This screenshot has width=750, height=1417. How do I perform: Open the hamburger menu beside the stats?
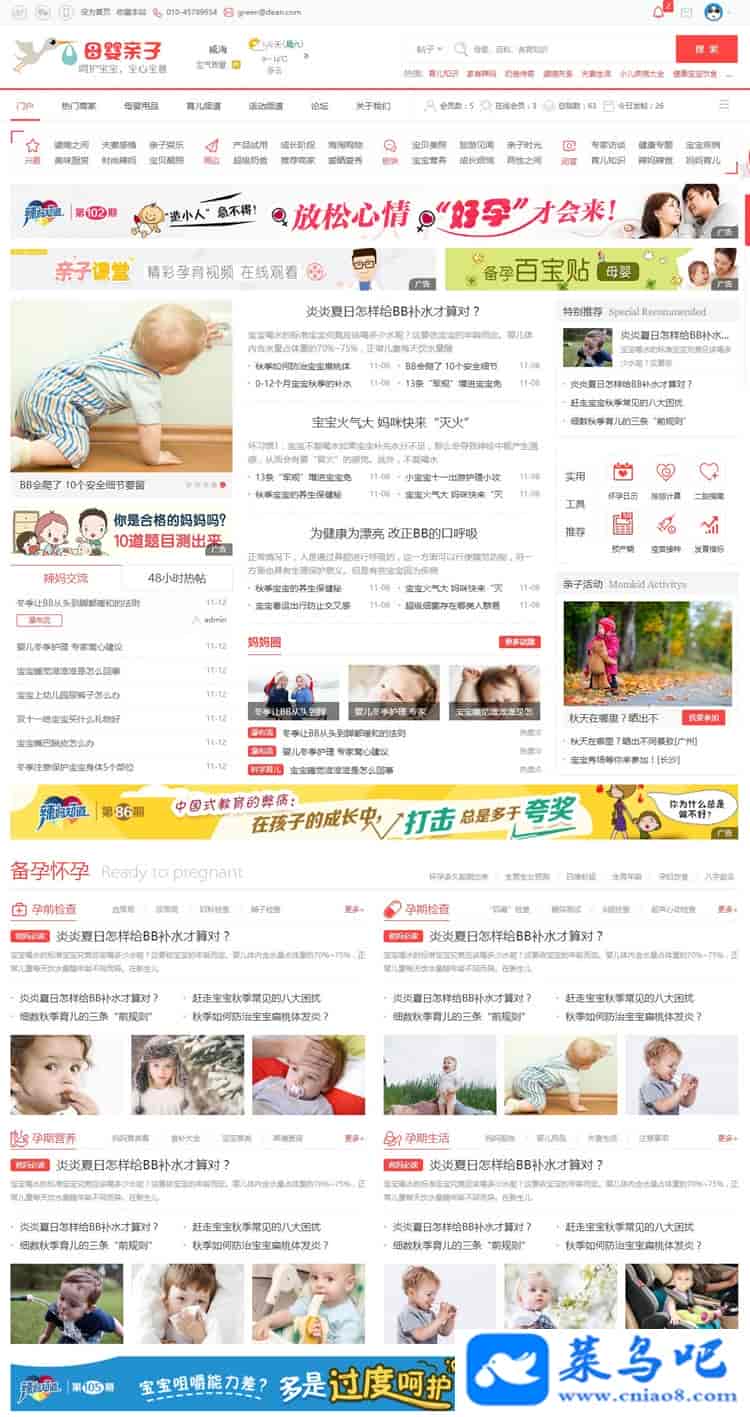click(724, 105)
